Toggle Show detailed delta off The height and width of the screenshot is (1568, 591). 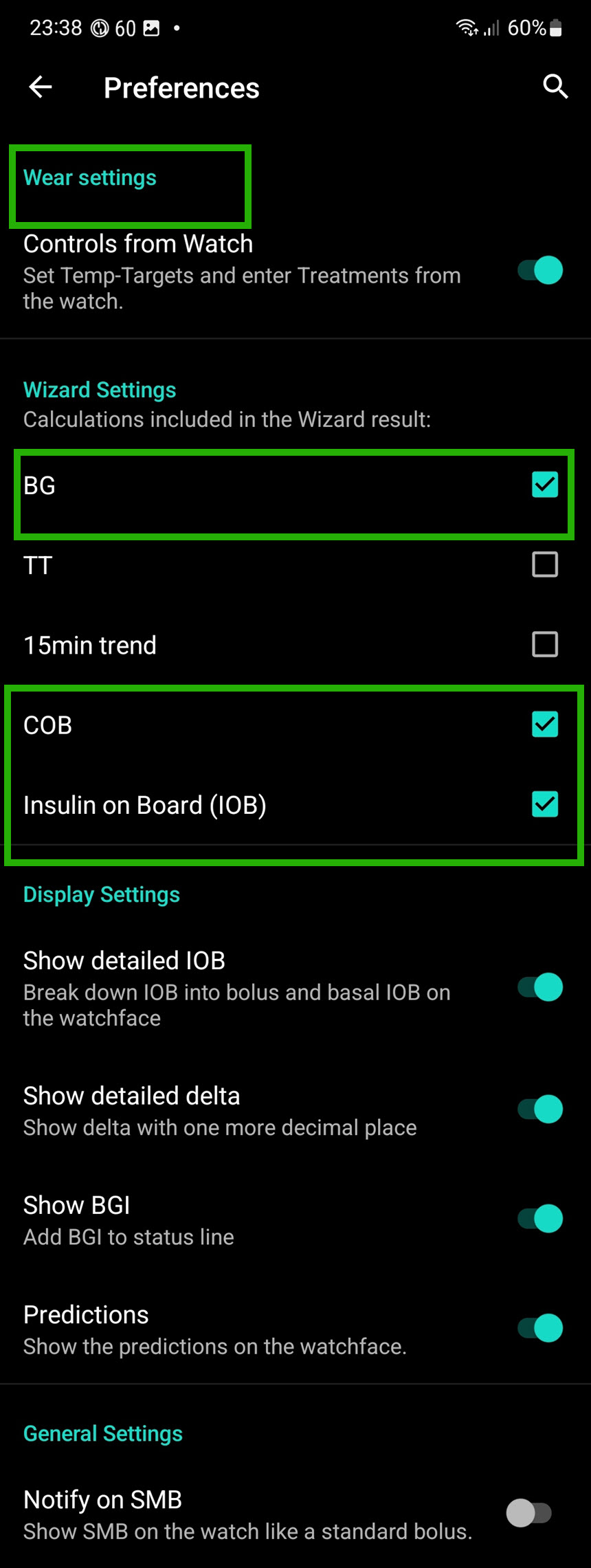click(540, 1109)
